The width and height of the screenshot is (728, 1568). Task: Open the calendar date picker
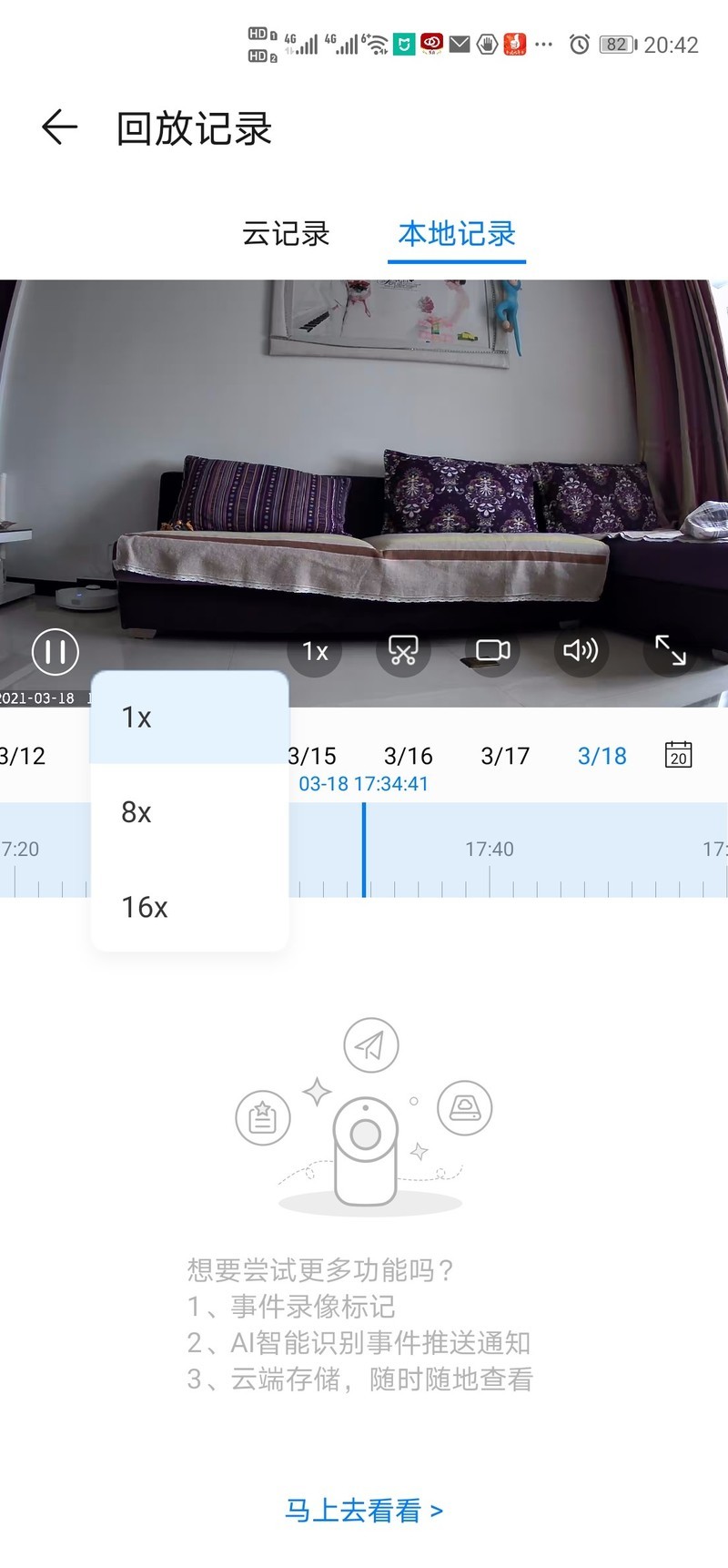[x=679, y=755]
